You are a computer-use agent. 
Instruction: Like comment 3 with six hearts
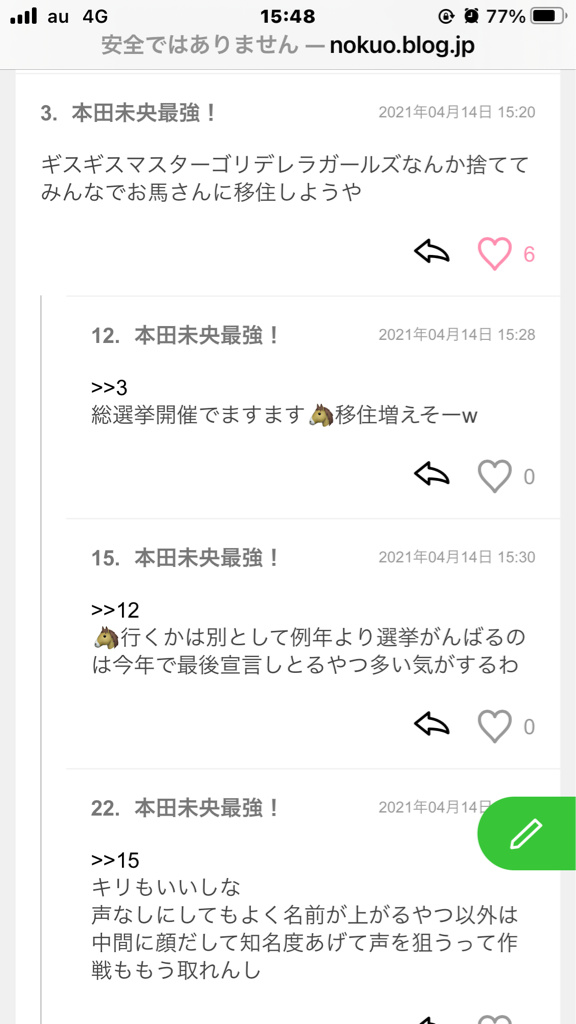(x=494, y=253)
